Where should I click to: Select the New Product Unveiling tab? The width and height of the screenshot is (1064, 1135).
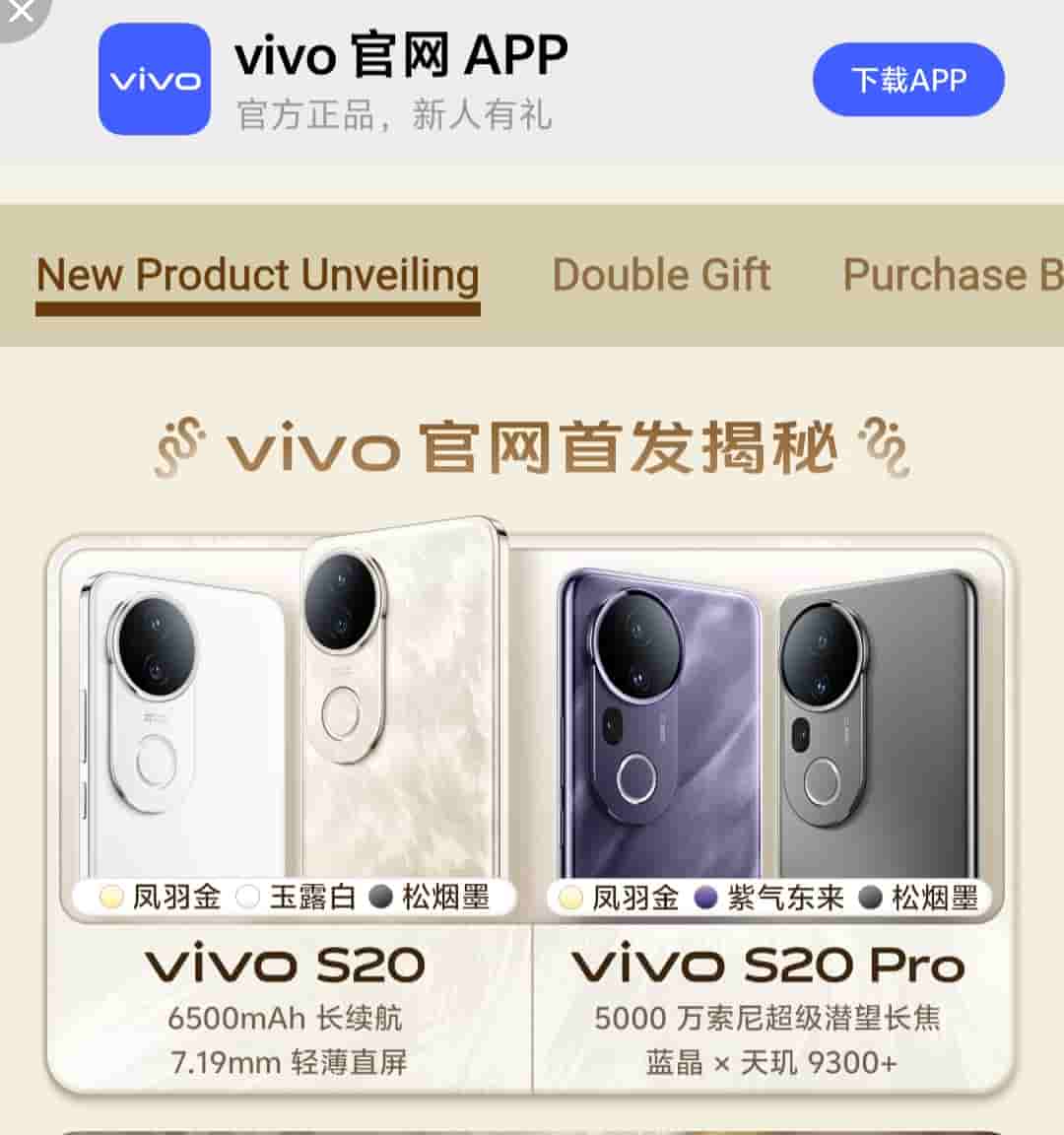tap(258, 275)
